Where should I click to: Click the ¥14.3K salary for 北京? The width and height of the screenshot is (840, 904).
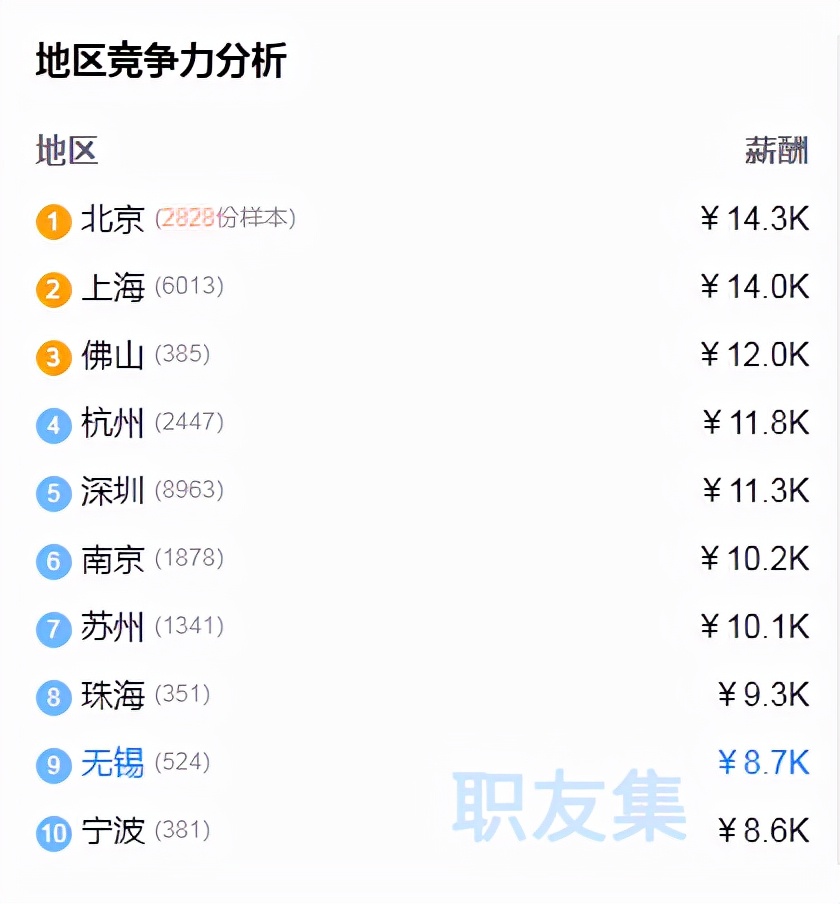click(755, 217)
